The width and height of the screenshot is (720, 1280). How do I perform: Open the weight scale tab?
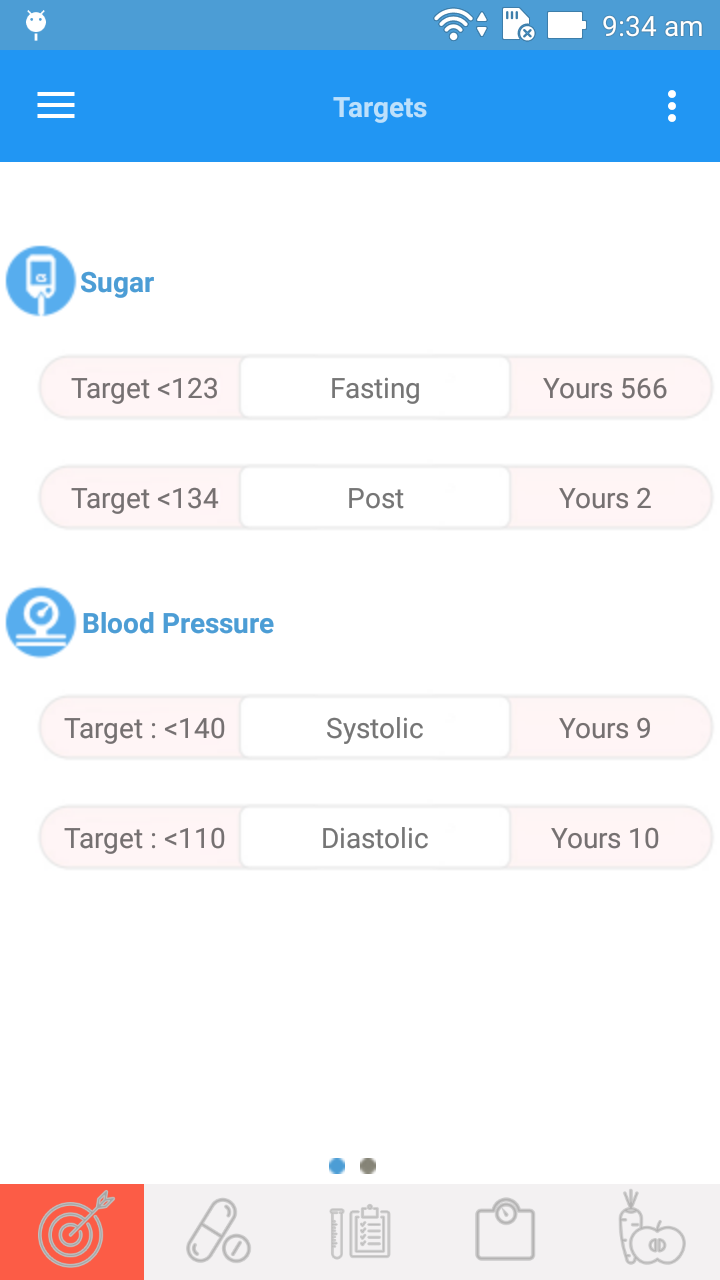(x=505, y=1231)
